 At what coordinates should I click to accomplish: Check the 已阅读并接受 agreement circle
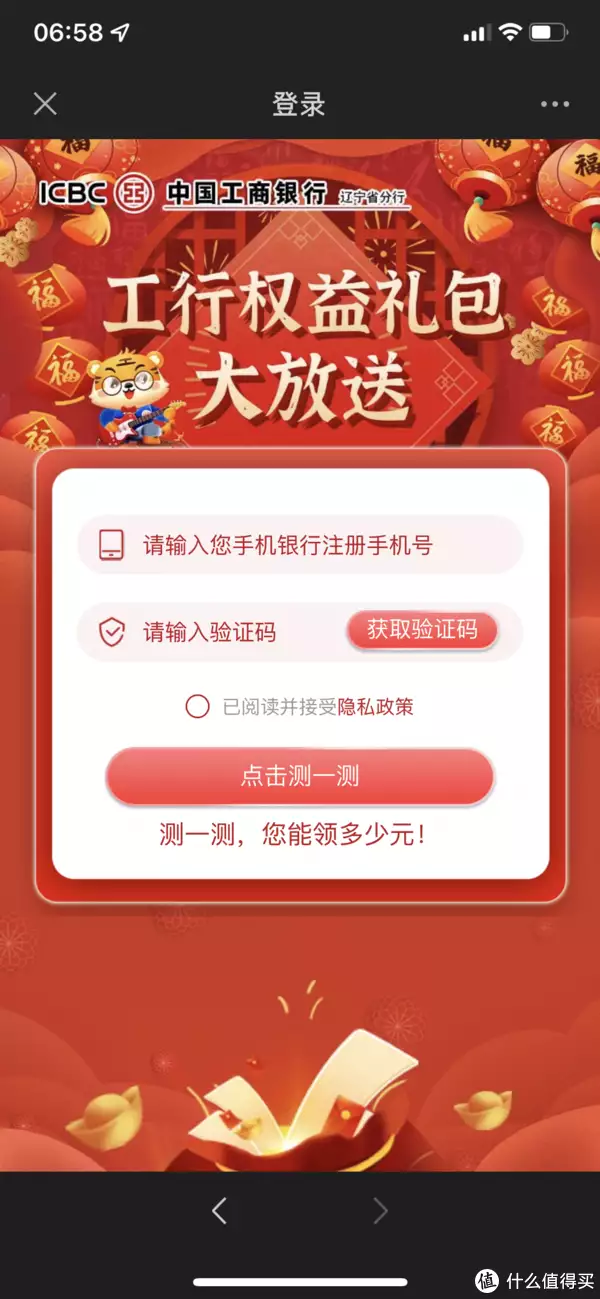click(x=197, y=707)
